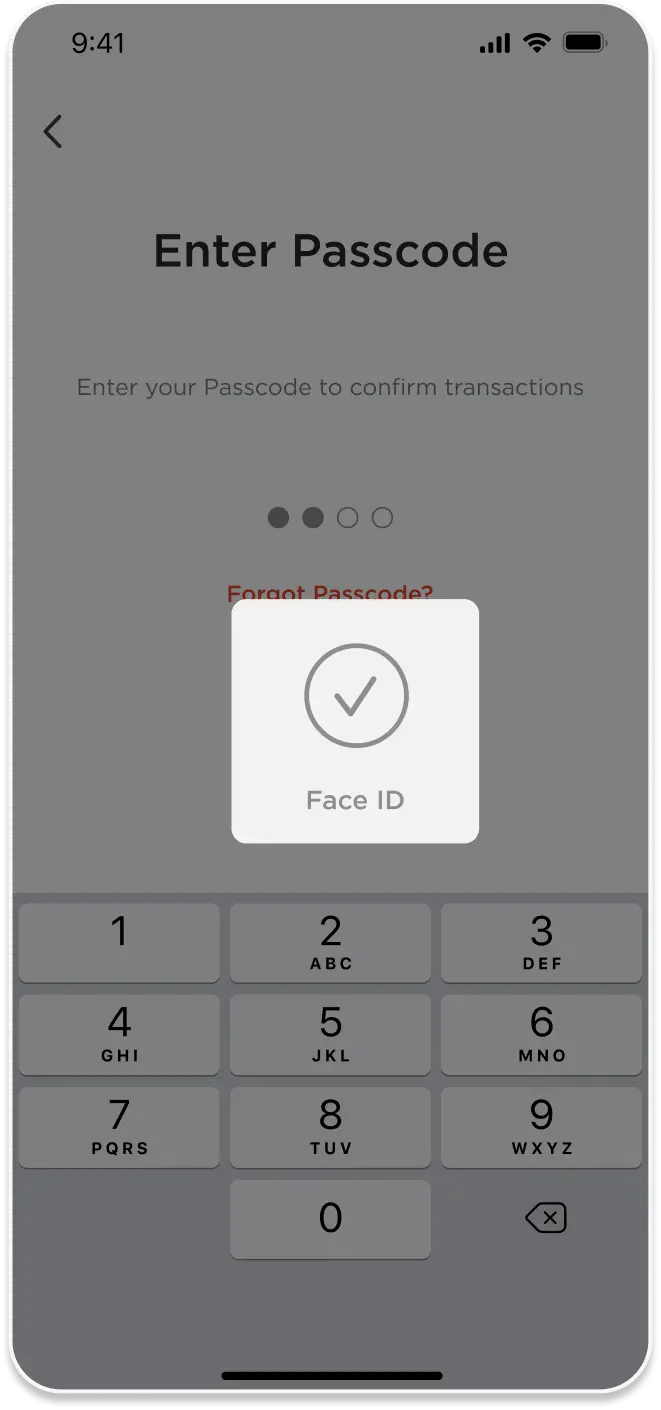Tap the 3 DEF key

[x=541, y=942]
